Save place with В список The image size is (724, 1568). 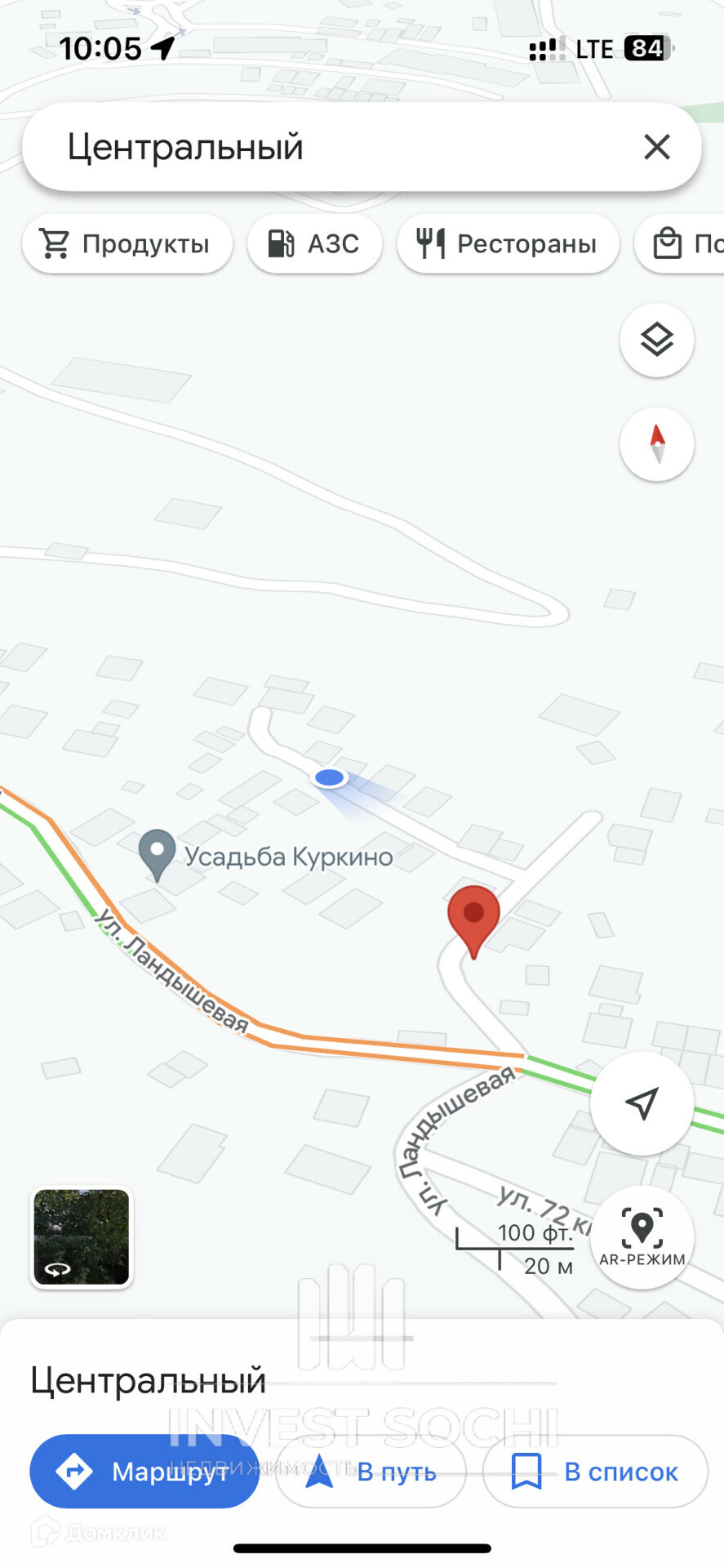[595, 1472]
